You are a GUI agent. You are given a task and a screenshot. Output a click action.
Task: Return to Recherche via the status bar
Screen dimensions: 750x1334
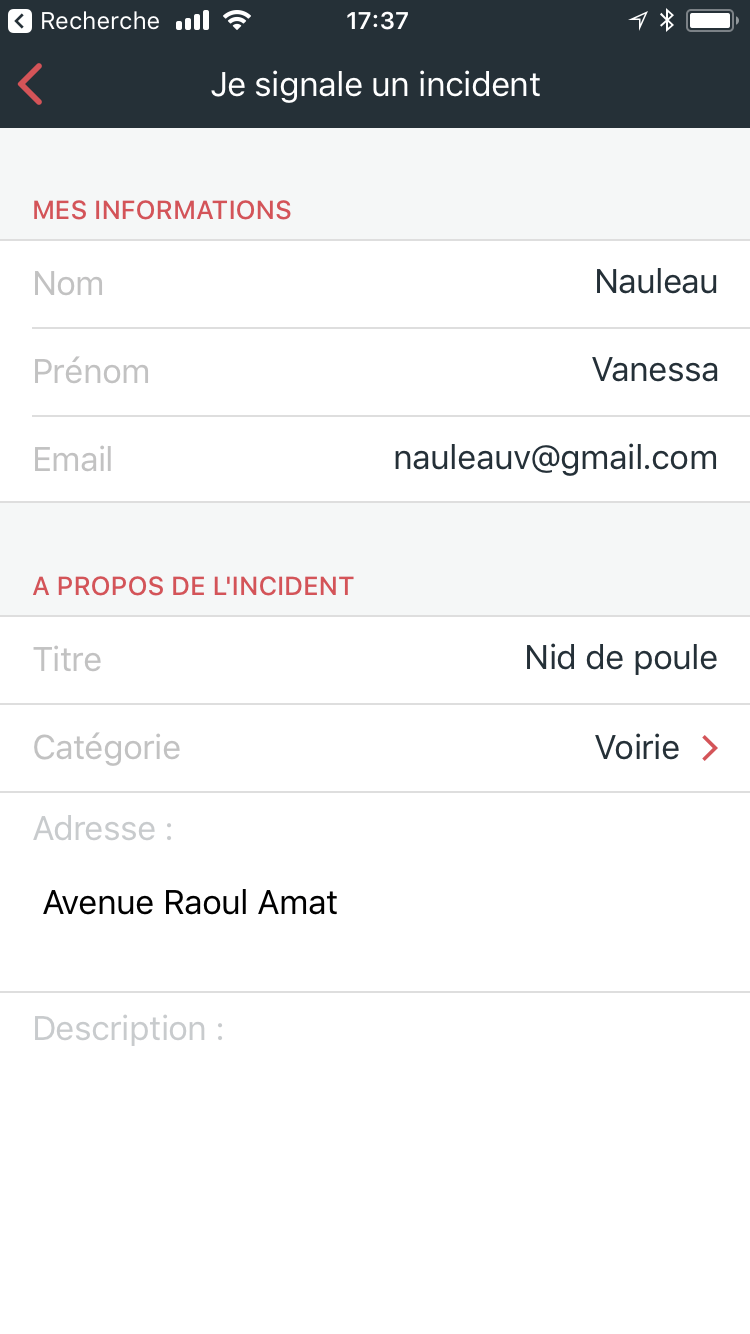84,21
